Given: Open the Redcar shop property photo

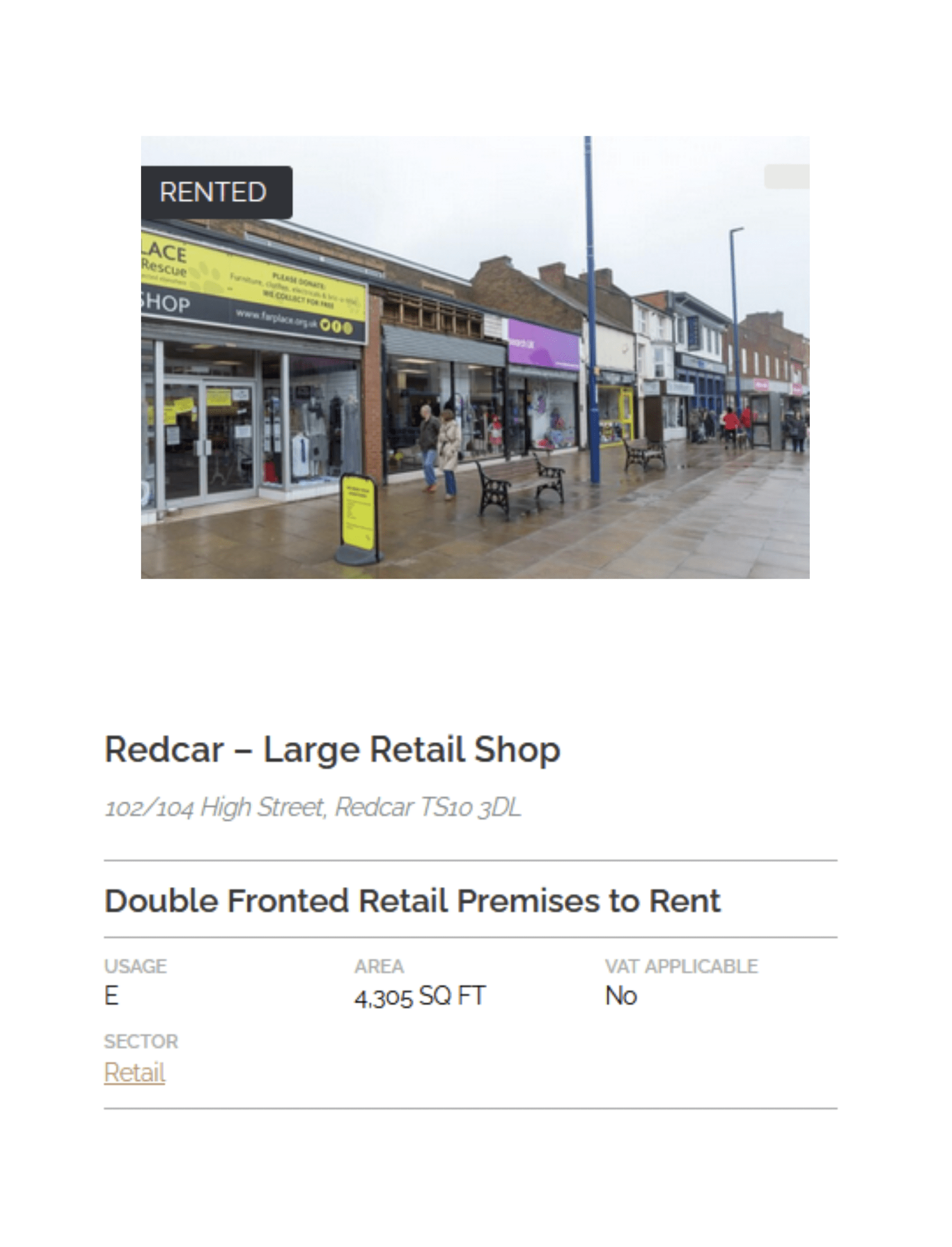Looking at the screenshot, I should 475,357.
